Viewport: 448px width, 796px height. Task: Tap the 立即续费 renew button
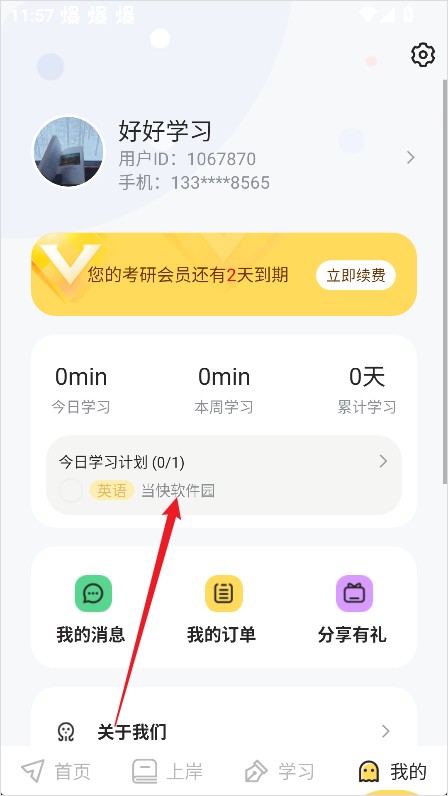click(356, 276)
